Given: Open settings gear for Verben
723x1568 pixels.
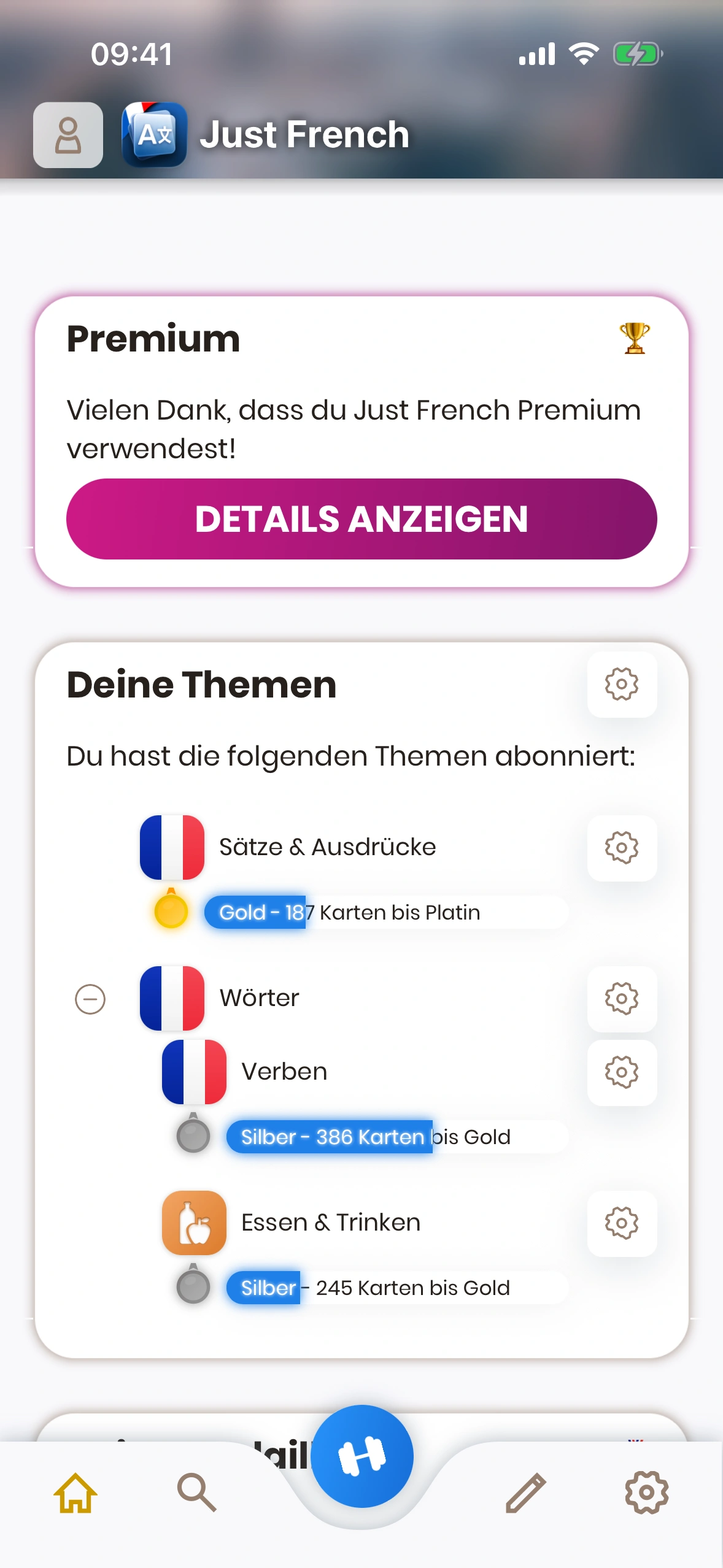Looking at the screenshot, I should [622, 1072].
